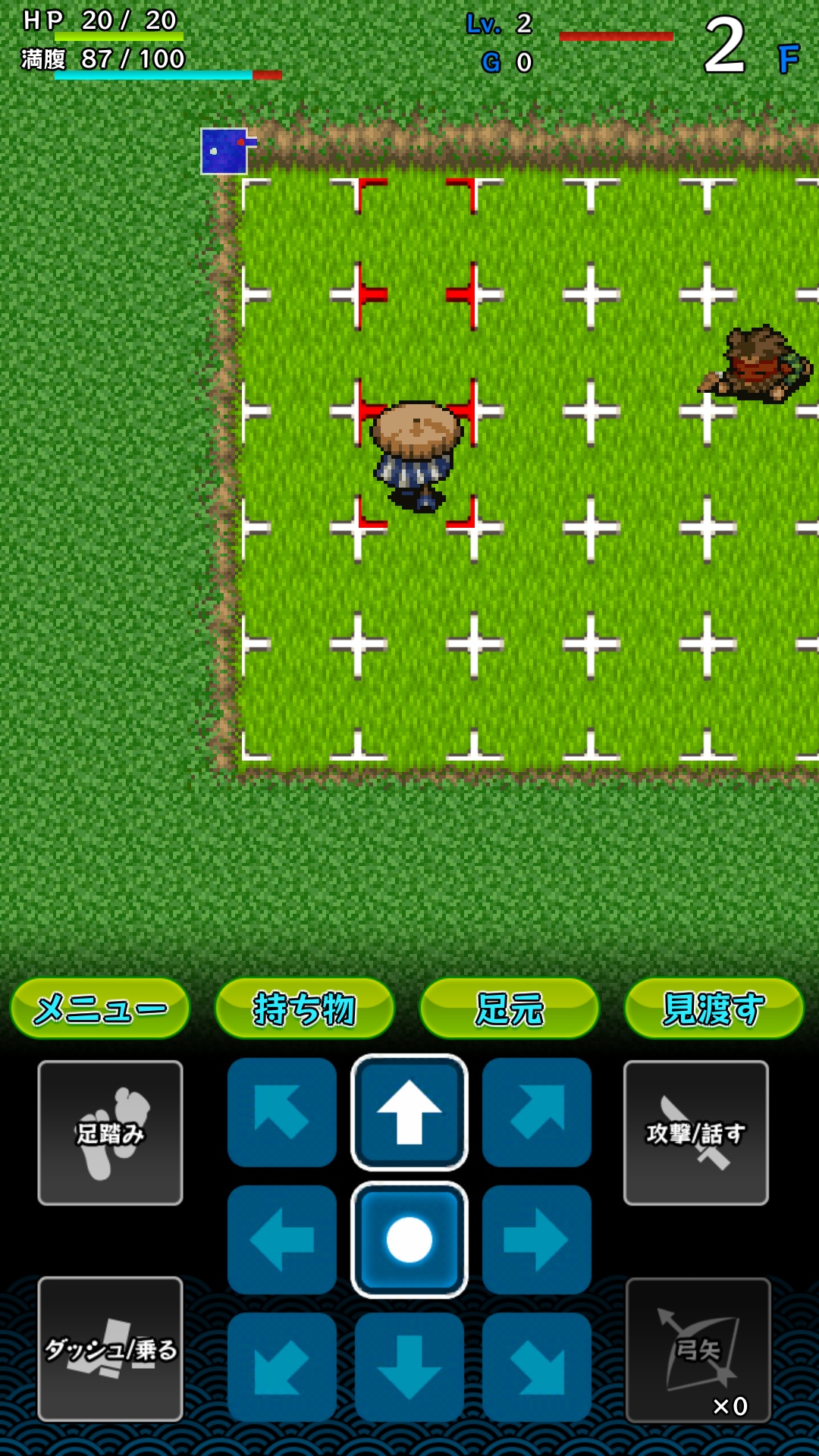819x1456 pixels.
Task: Open the 持ち物 inventory
Action: (x=305, y=1009)
